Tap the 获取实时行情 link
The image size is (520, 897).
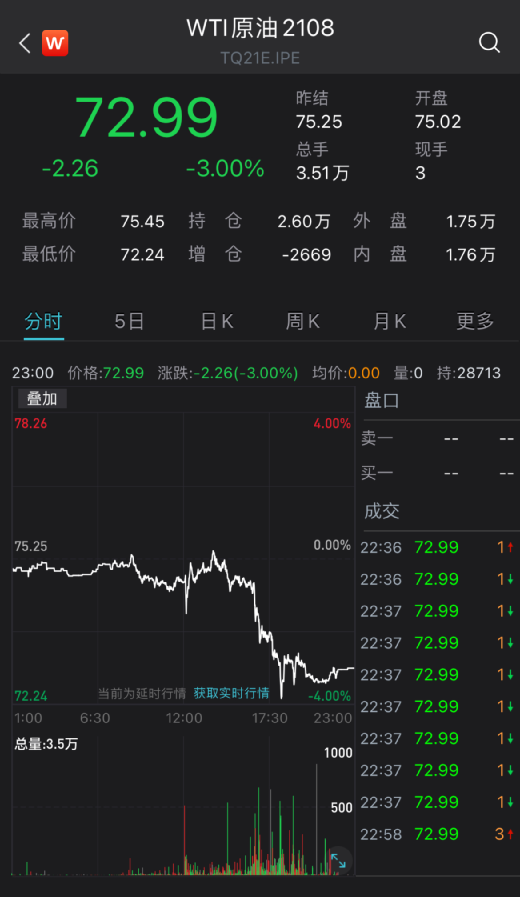click(231, 693)
